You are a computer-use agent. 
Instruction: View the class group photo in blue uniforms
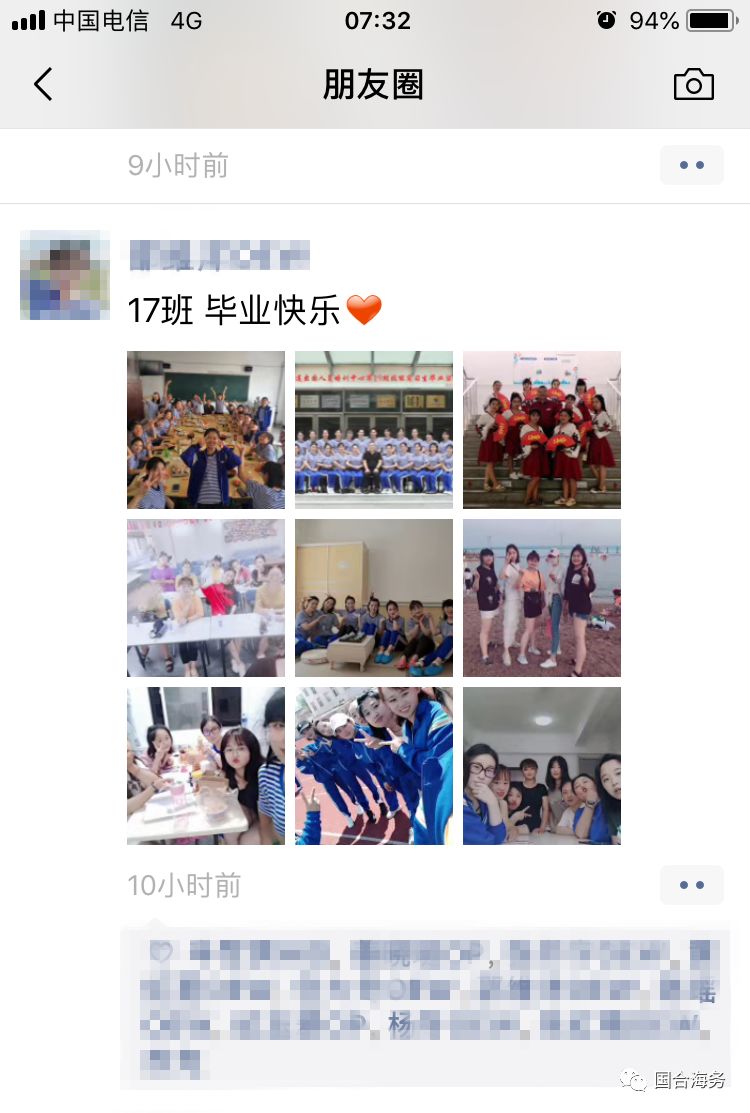(x=374, y=430)
